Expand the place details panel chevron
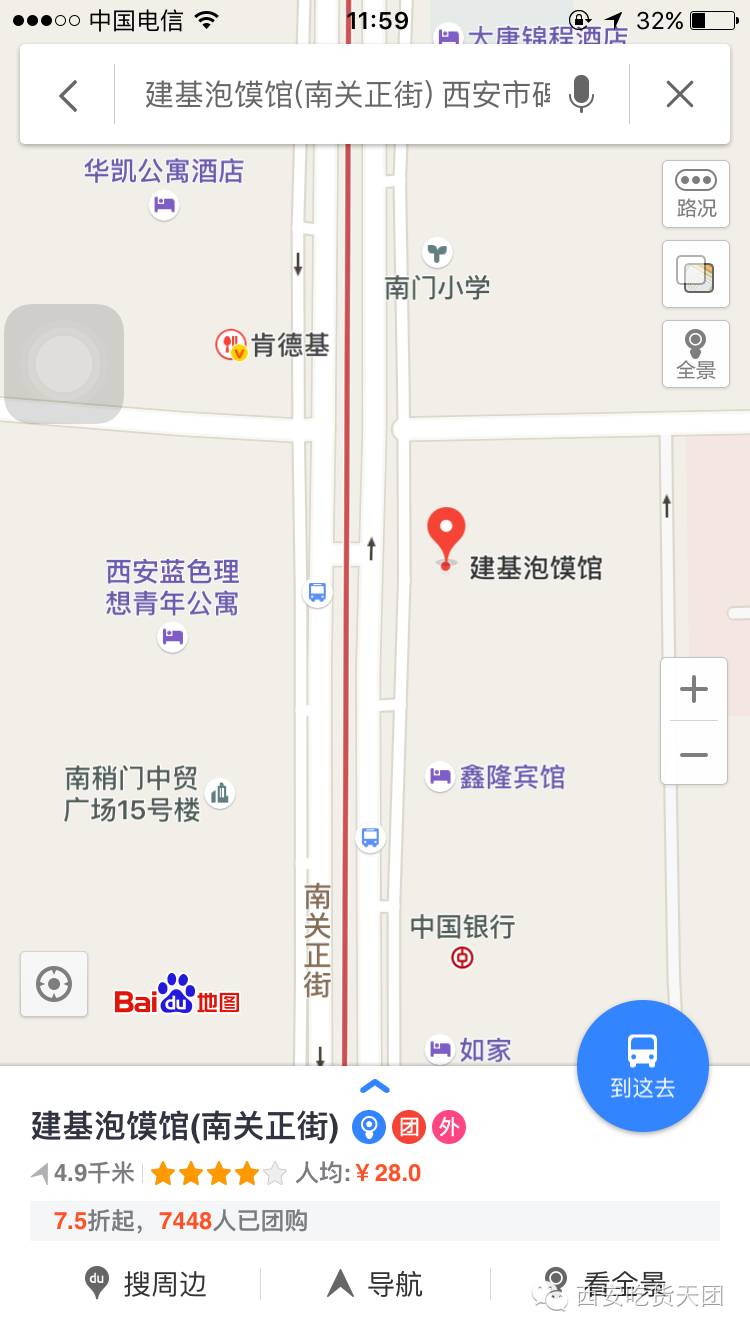750x1334 pixels. pos(374,1087)
